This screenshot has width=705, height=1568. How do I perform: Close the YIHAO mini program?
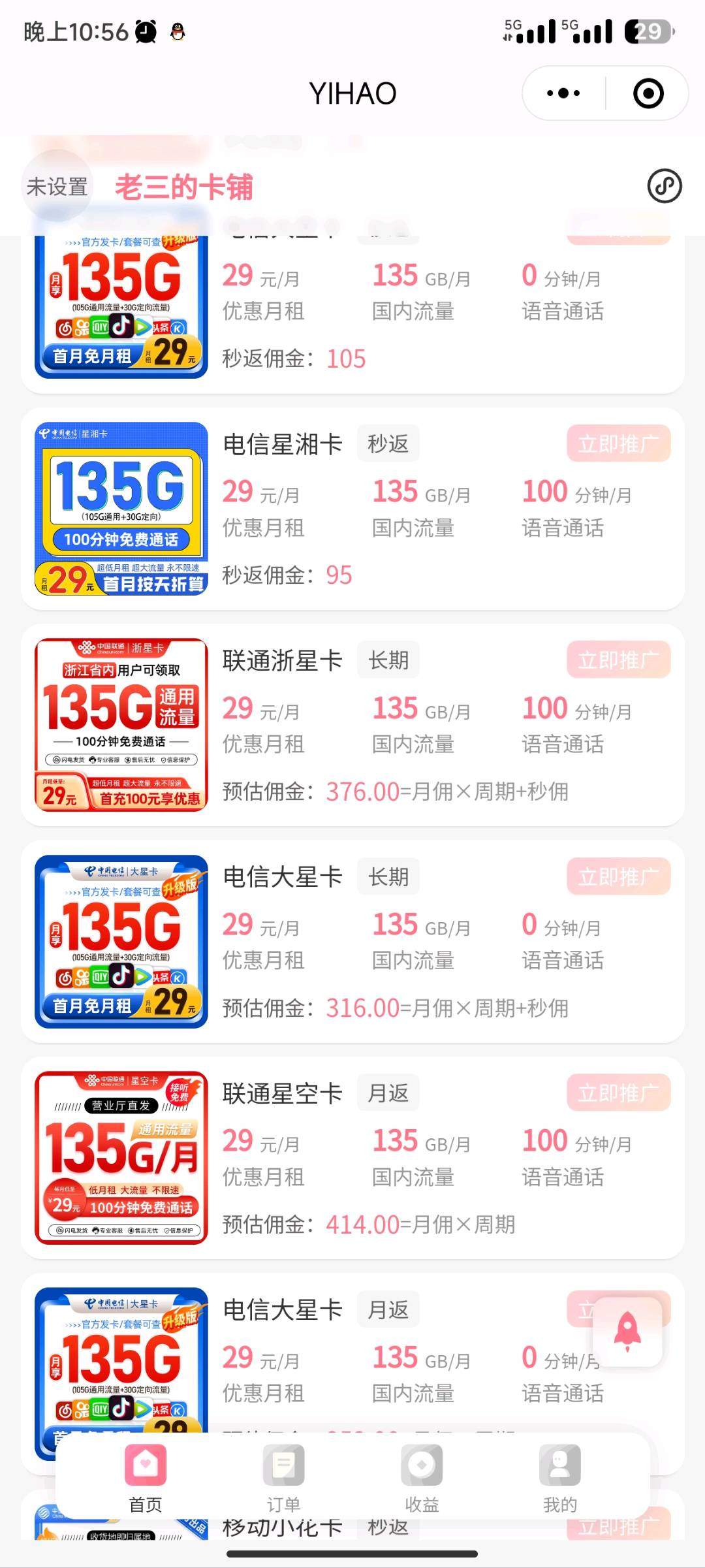click(648, 93)
